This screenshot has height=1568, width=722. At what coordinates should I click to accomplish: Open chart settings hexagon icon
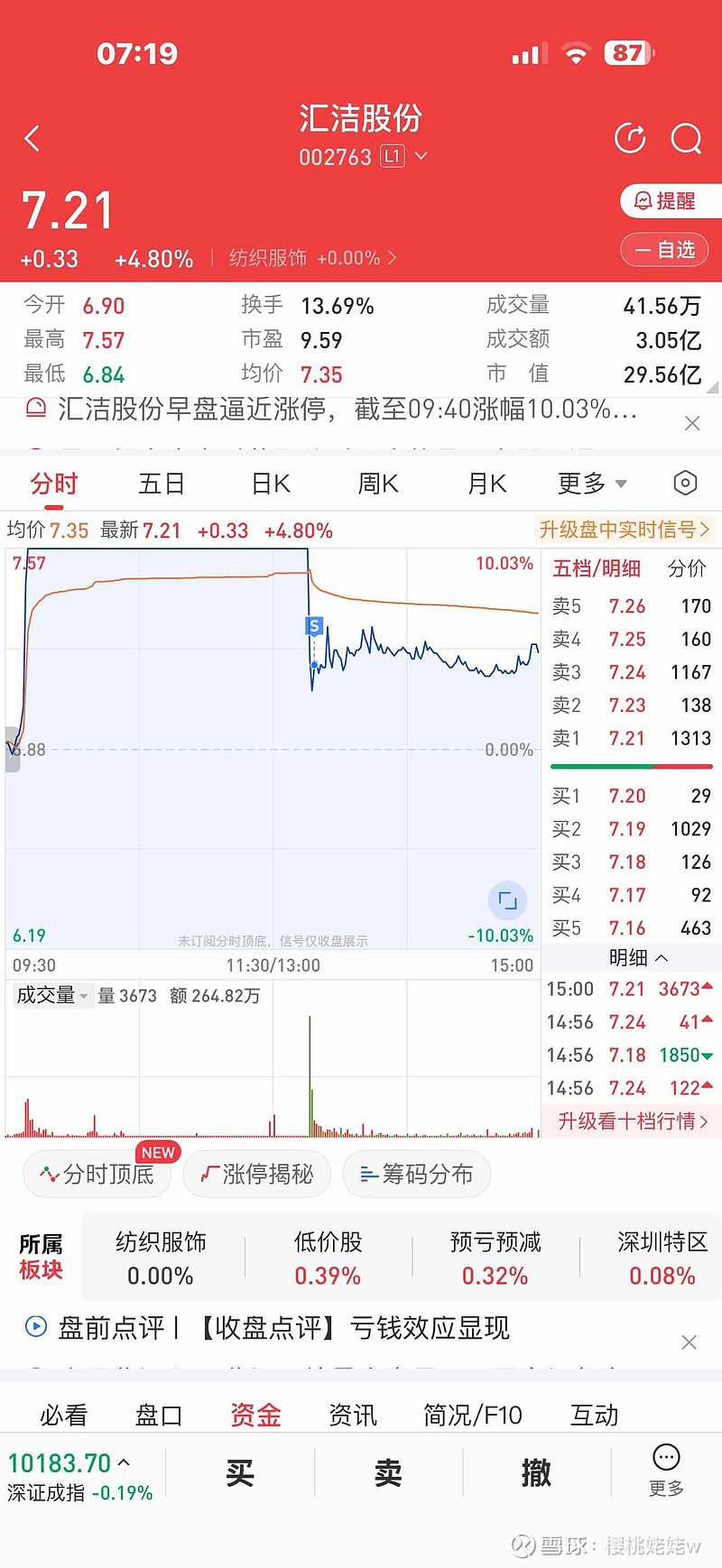[x=685, y=484]
